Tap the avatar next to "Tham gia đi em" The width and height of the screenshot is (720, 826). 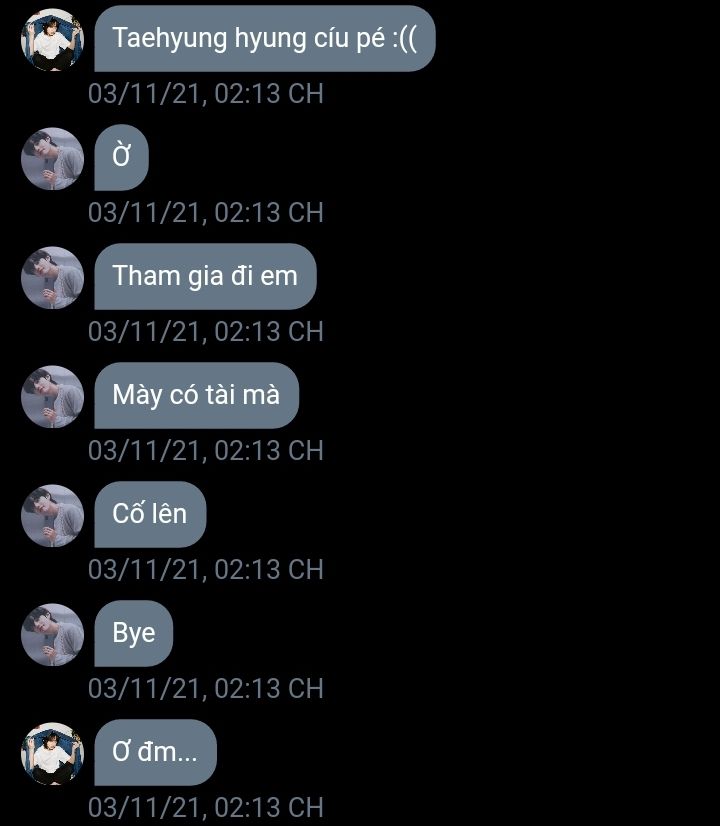pos(52,277)
